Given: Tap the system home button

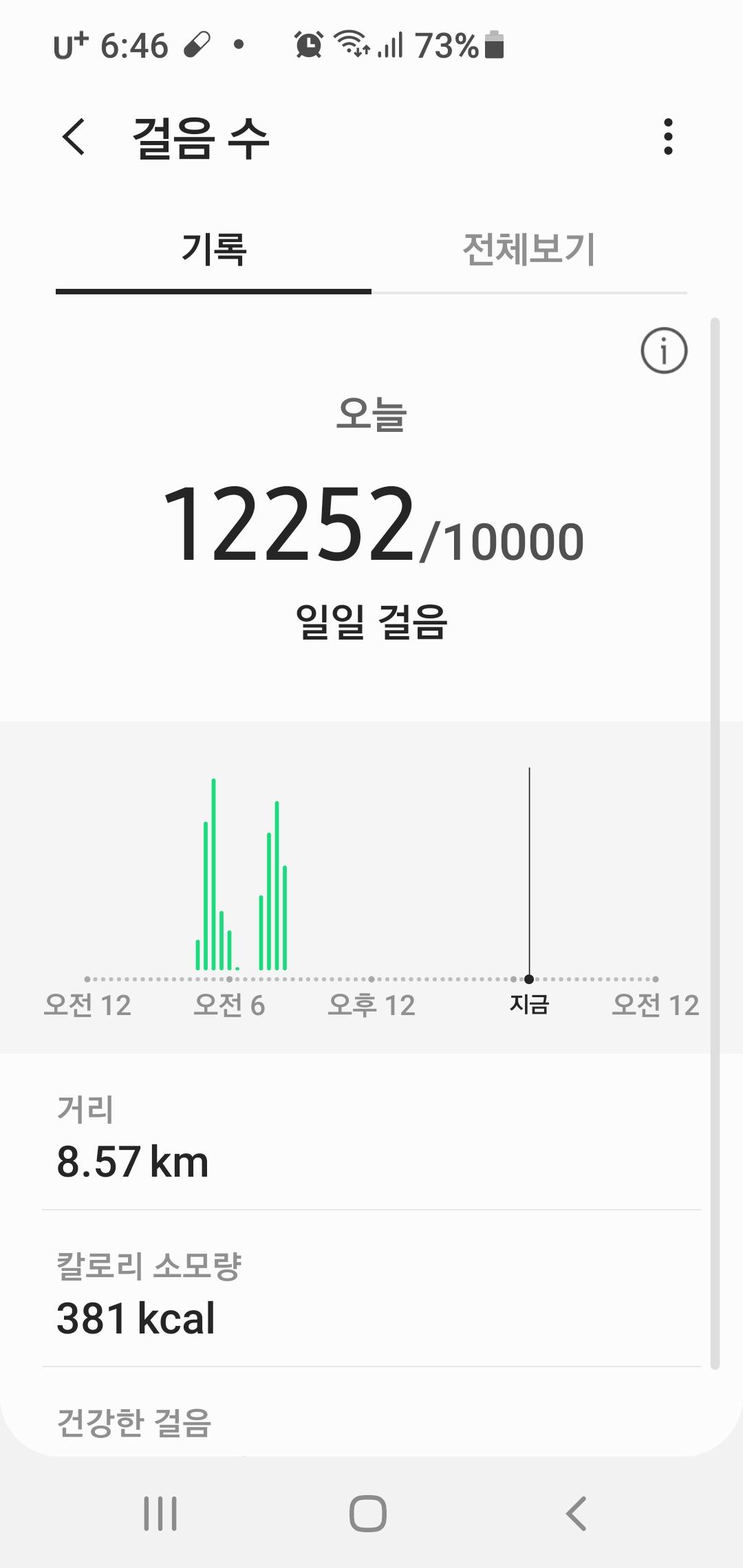Looking at the screenshot, I should pos(368,1514).
